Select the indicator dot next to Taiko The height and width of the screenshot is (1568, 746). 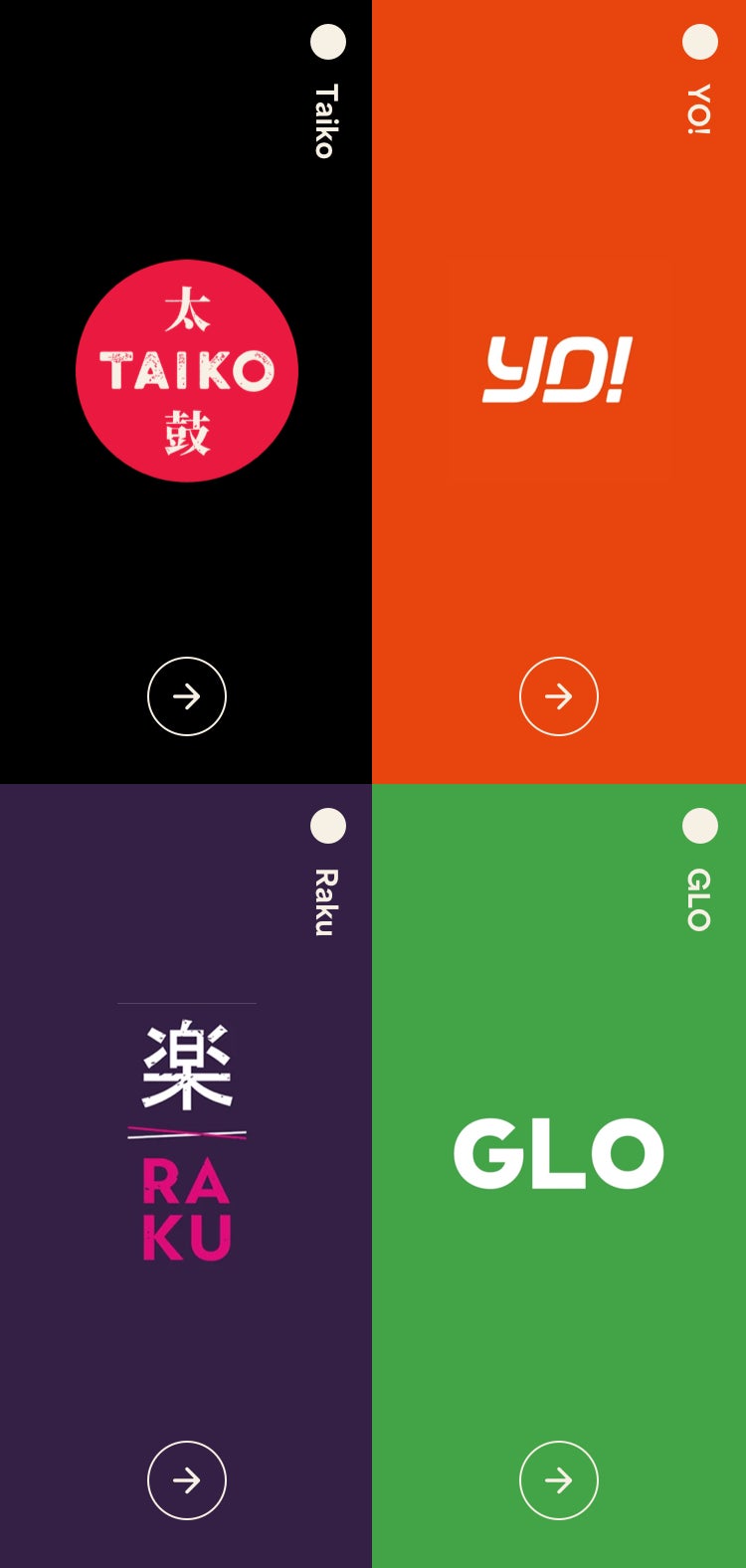pyautogui.click(x=327, y=44)
